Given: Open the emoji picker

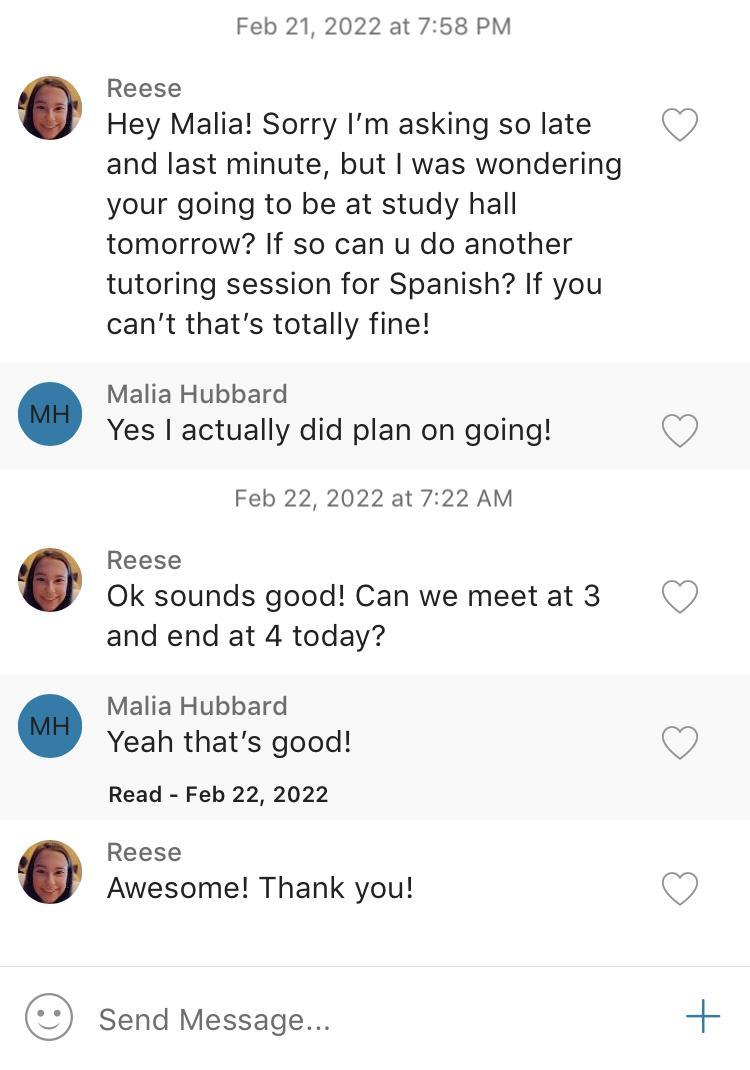Looking at the screenshot, I should (x=49, y=1018).
